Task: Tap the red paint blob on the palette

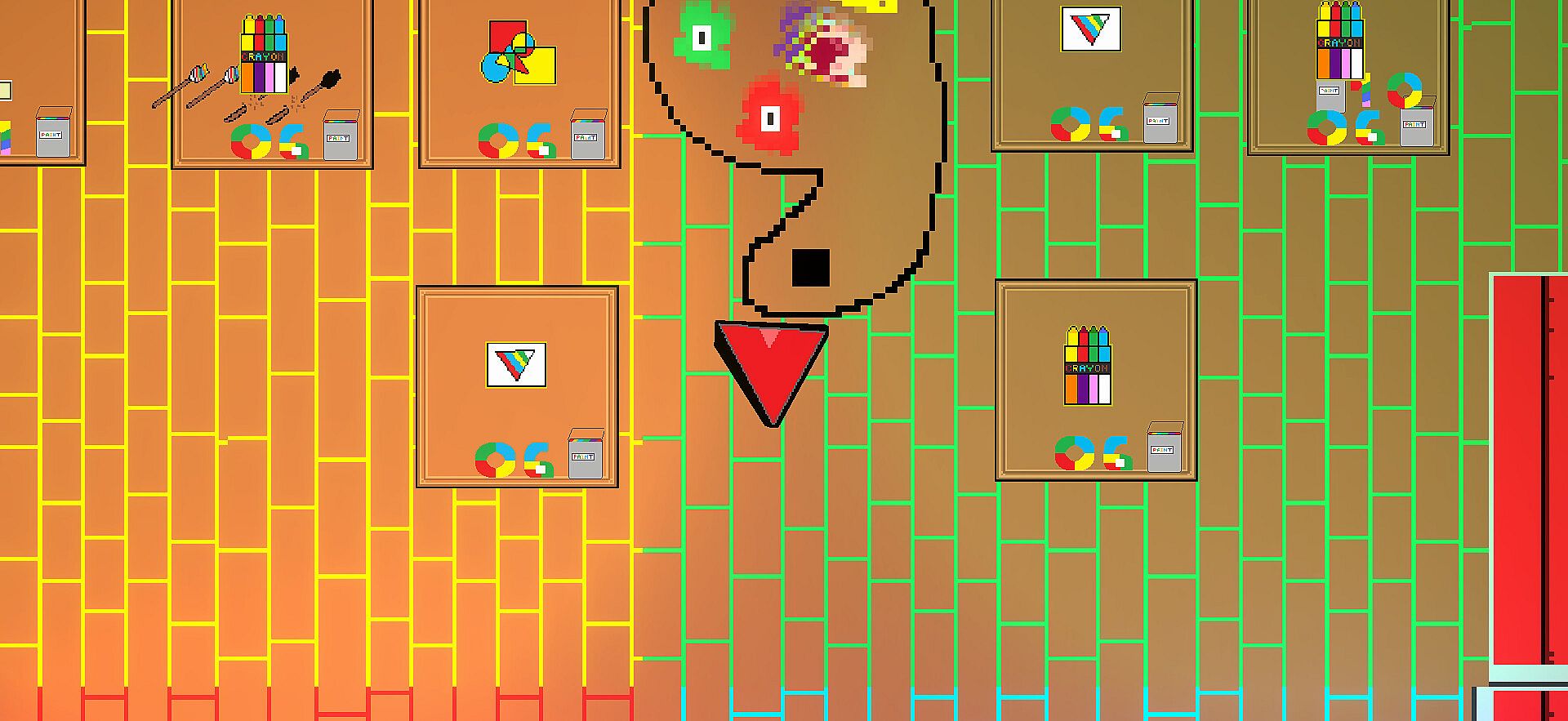Action: 769,118
